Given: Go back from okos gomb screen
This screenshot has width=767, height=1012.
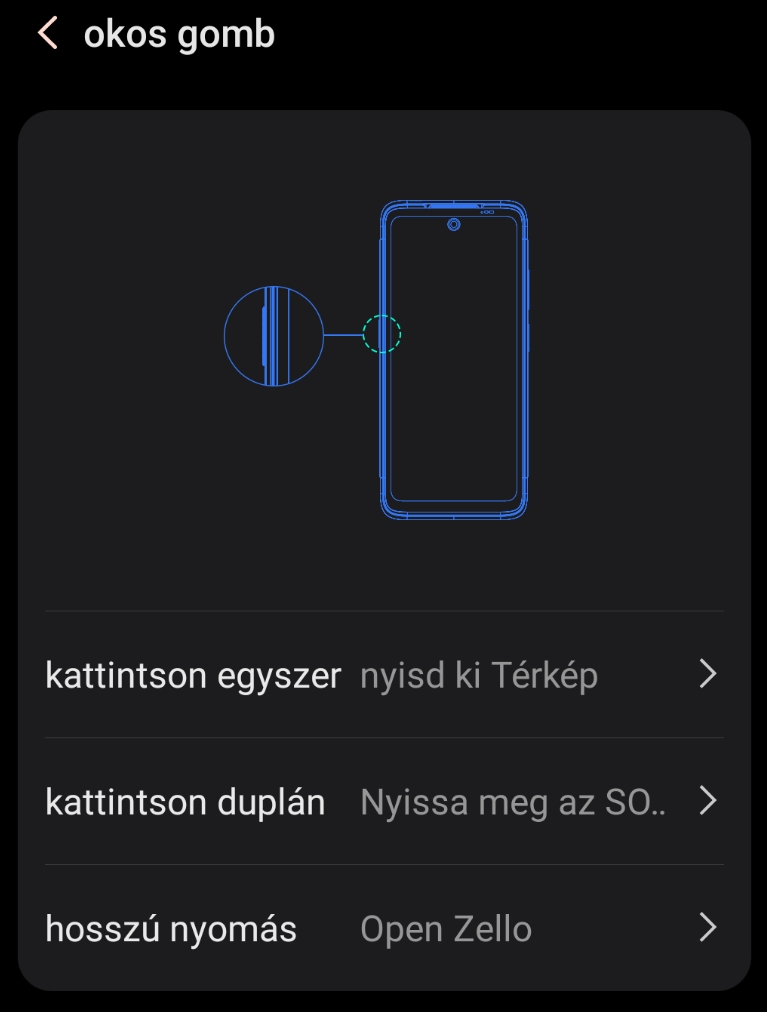Looking at the screenshot, I should point(47,33).
